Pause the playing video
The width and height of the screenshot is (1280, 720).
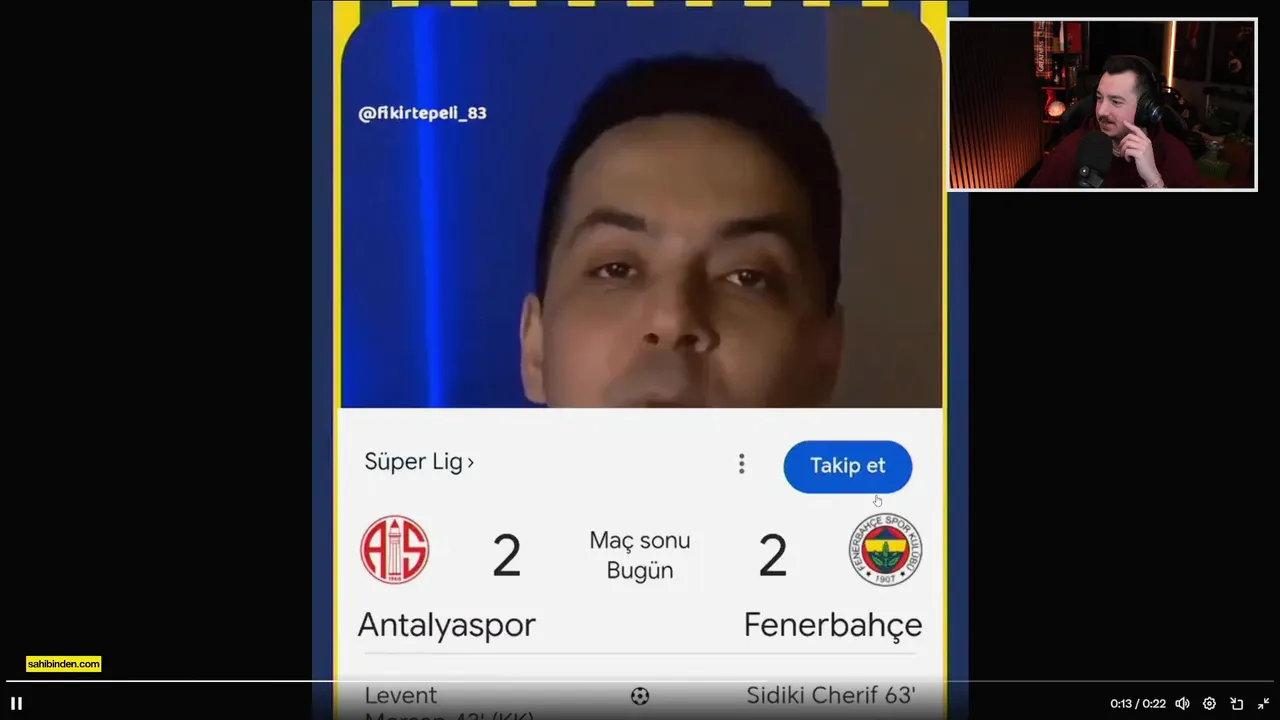(x=16, y=703)
